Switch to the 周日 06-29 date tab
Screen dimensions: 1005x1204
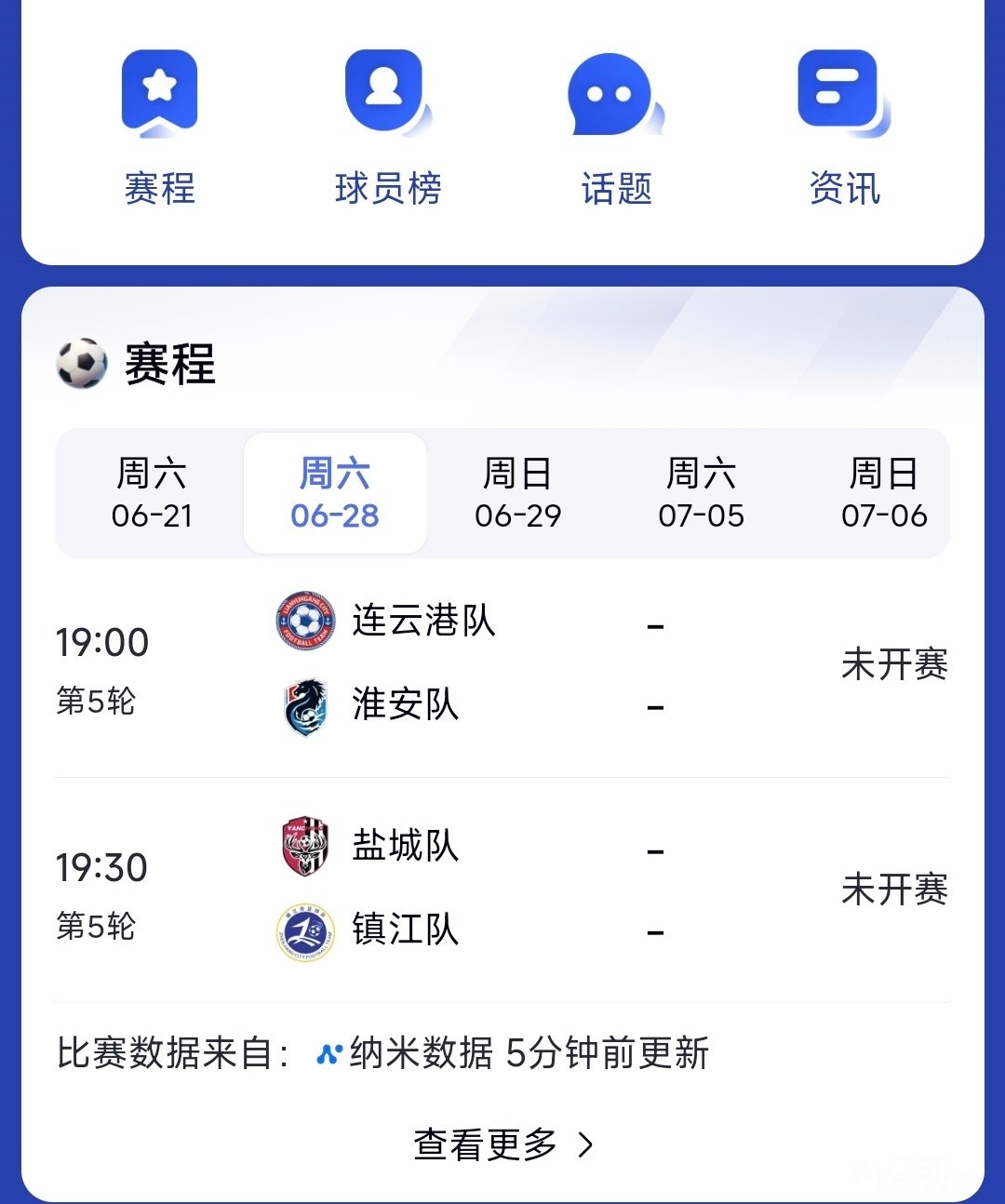tap(517, 493)
